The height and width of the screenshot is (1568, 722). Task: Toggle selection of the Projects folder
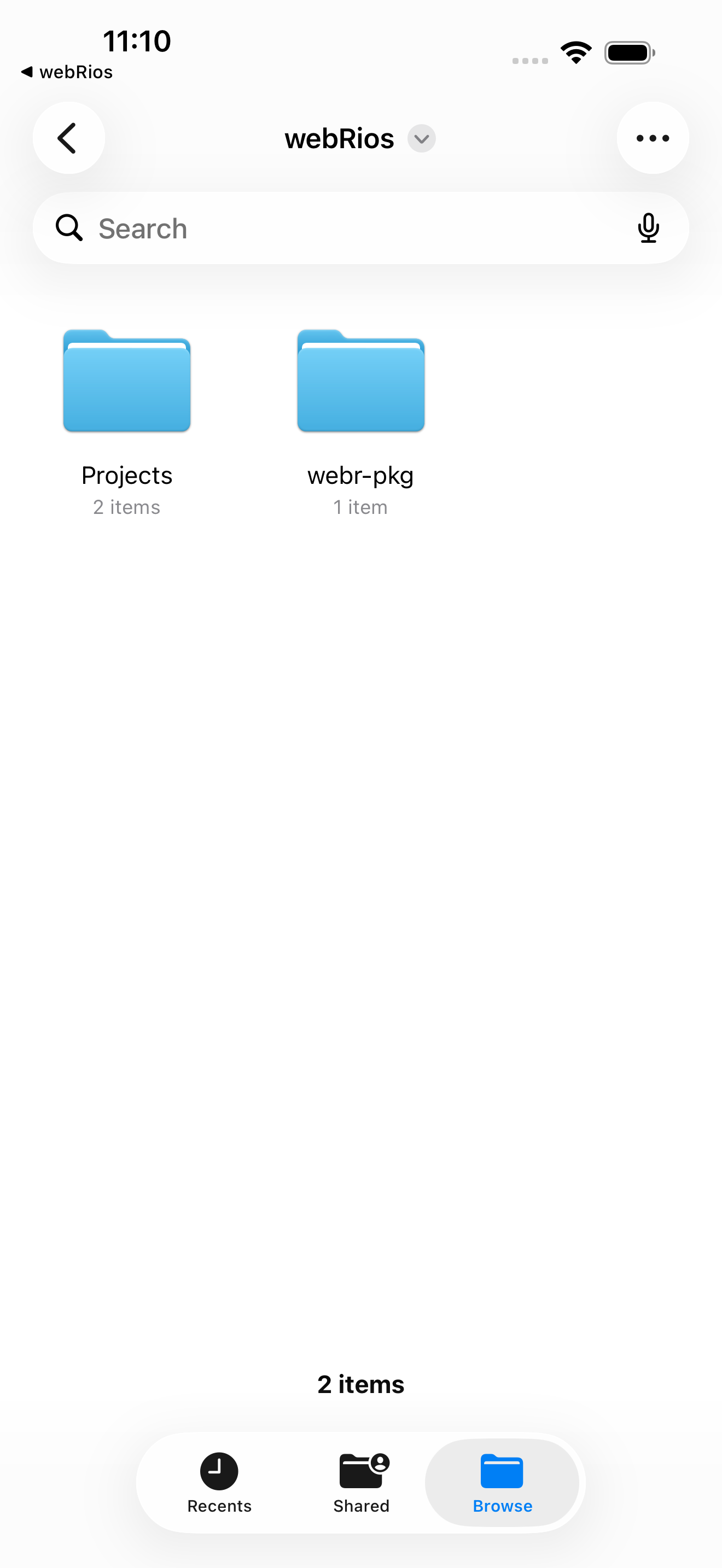(x=127, y=381)
